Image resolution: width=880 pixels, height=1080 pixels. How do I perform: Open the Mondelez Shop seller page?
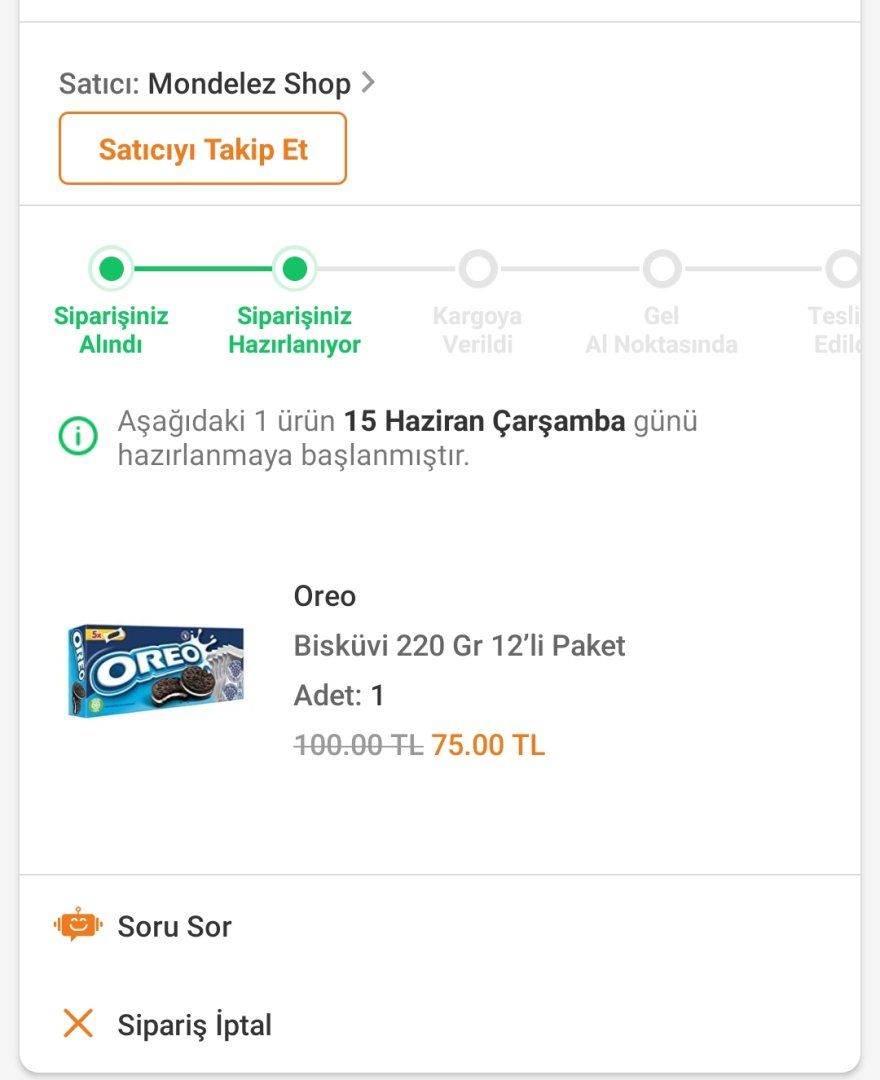[x=250, y=84]
